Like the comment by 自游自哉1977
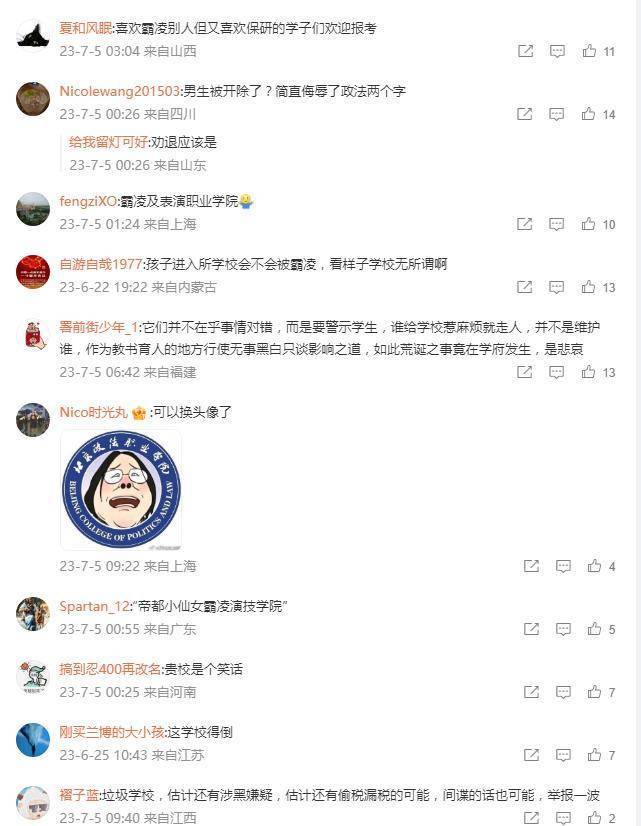 [x=590, y=287]
